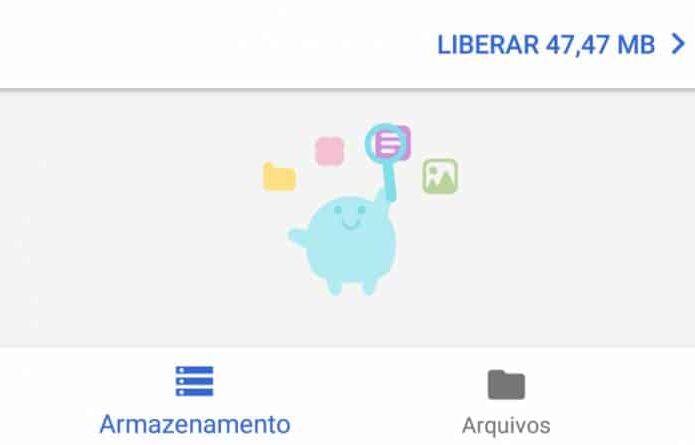The image size is (695, 445).
Task: Switch to the Arquivos tab
Action: (x=506, y=401)
